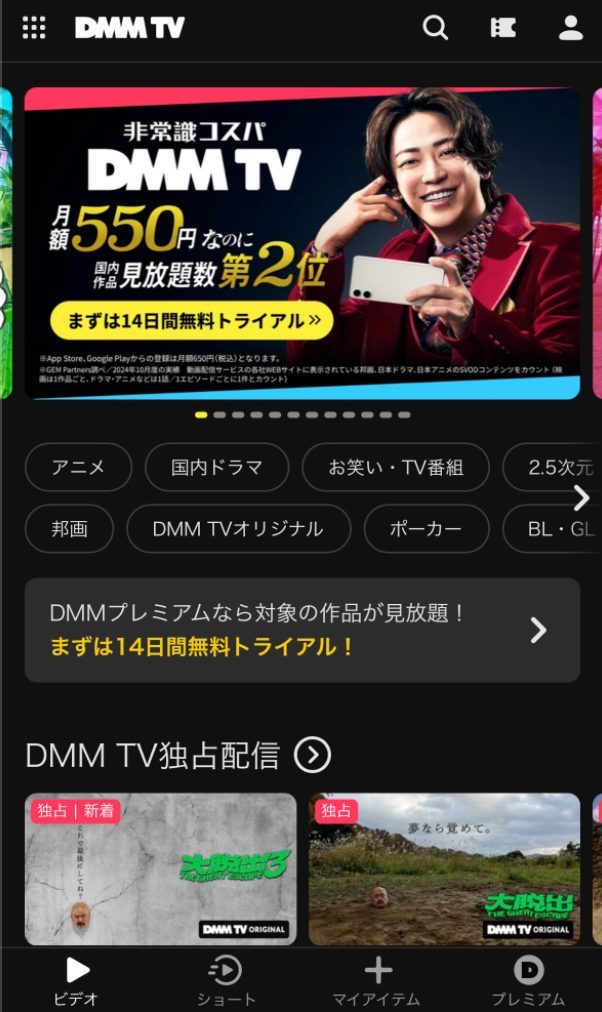602x1012 pixels.
Task: Open the 大脱出 夢なら覚めて thumbnail
Action: 444,869
